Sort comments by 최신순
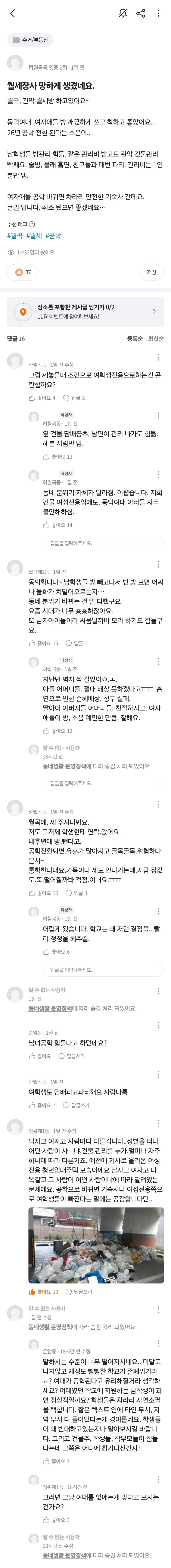171x1568 pixels. click(x=156, y=338)
